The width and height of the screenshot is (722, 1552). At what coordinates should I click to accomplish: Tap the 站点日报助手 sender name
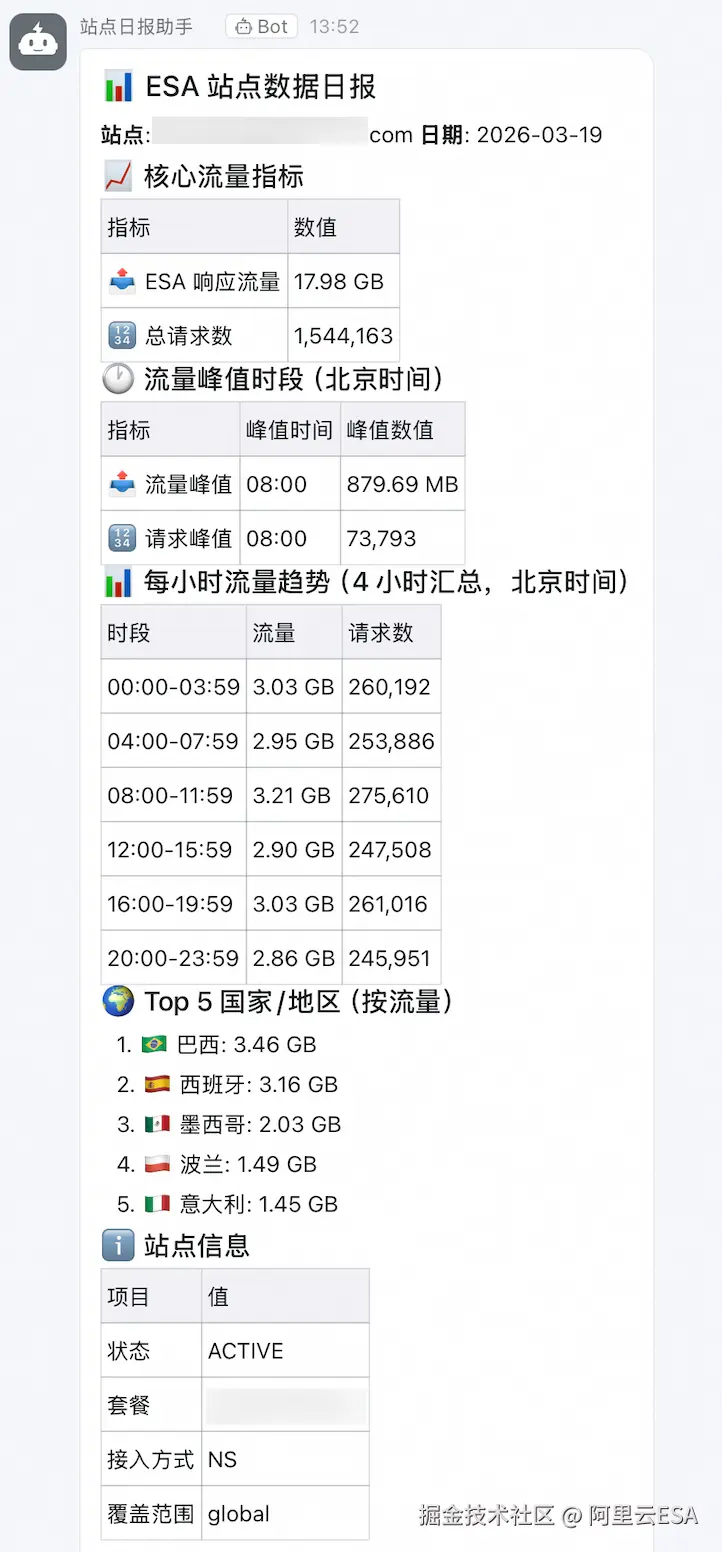pyautogui.click(x=136, y=27)
